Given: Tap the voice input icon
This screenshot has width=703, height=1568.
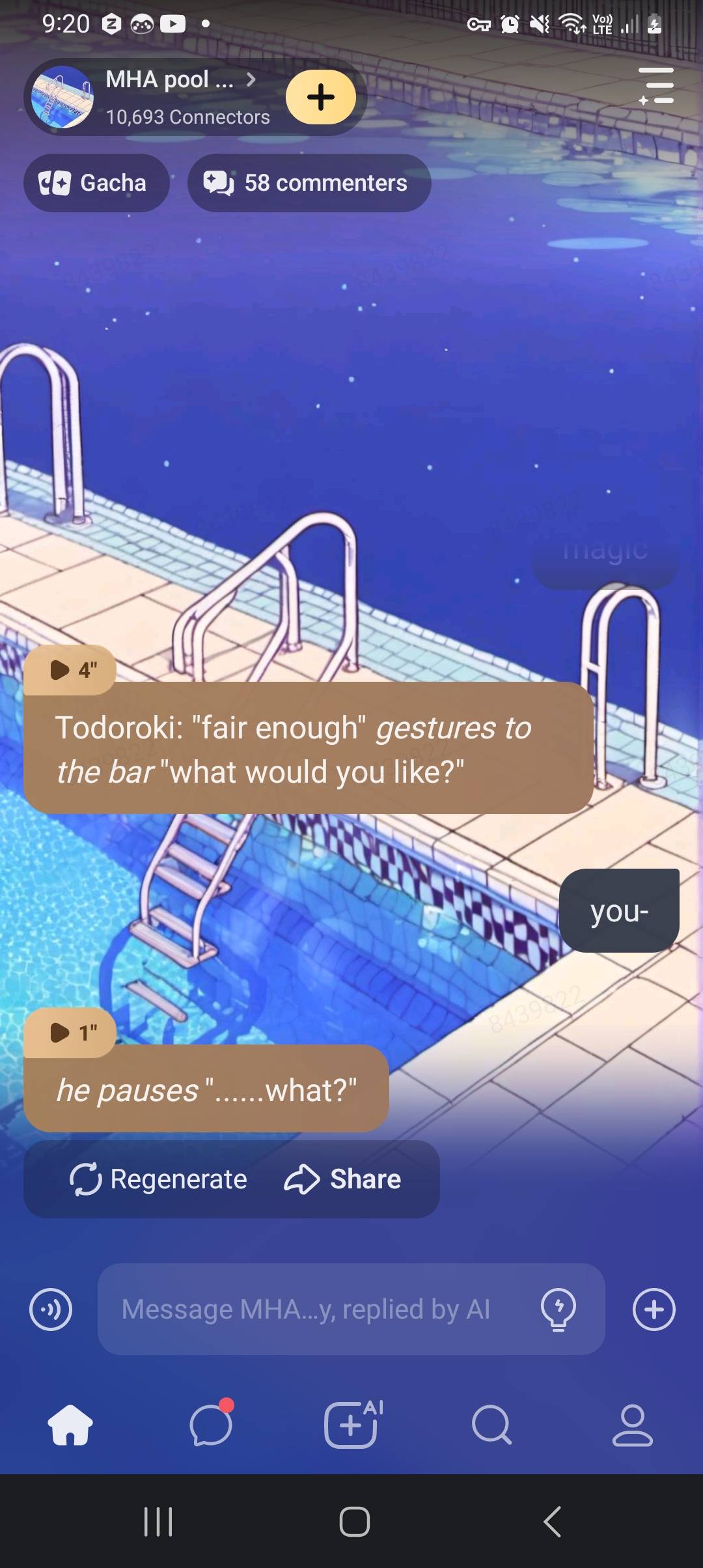Looking at the screenshot, I should pyautogui.click(x=51, y=1309).
